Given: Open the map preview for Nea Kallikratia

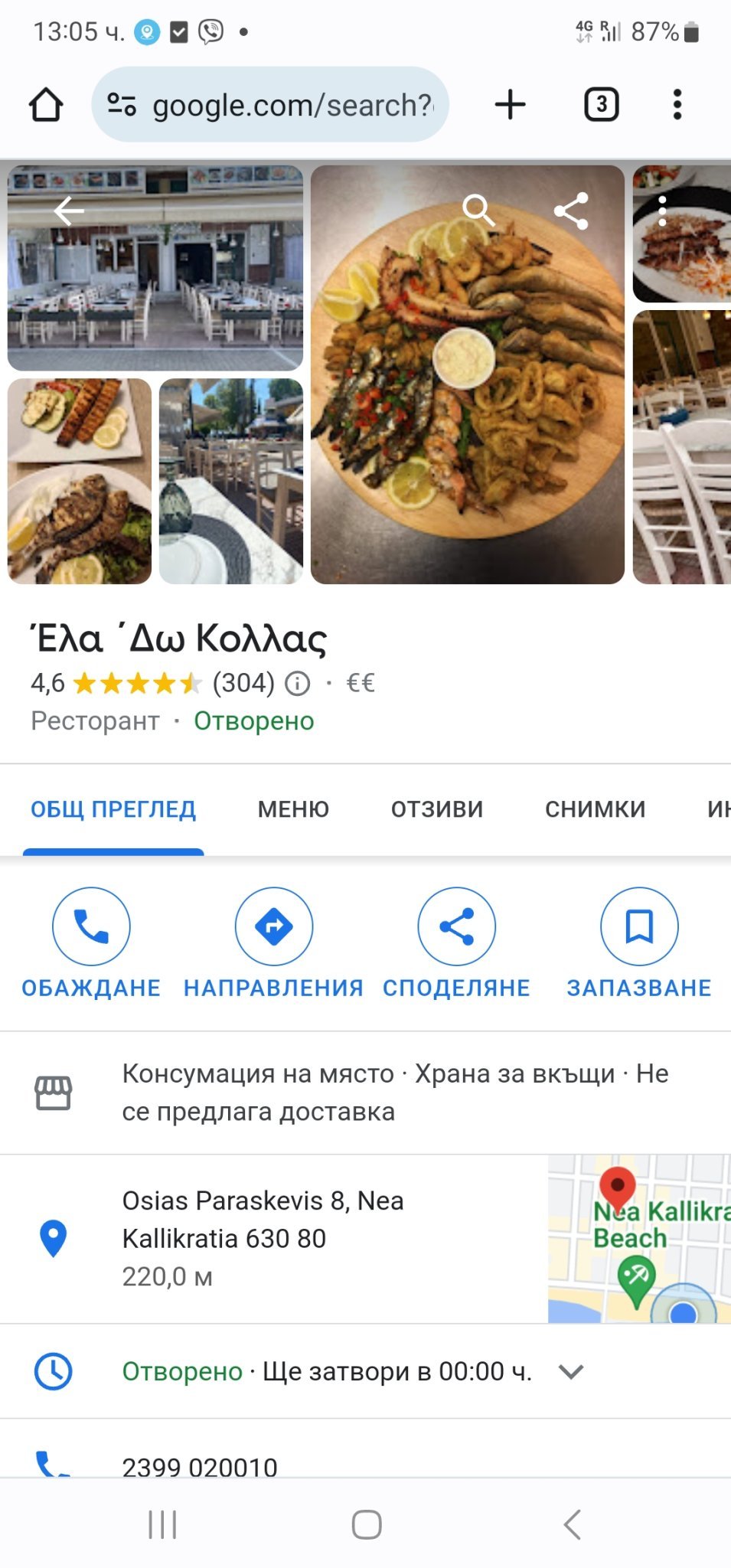Looking at the screenshot, I should 639,1239.
